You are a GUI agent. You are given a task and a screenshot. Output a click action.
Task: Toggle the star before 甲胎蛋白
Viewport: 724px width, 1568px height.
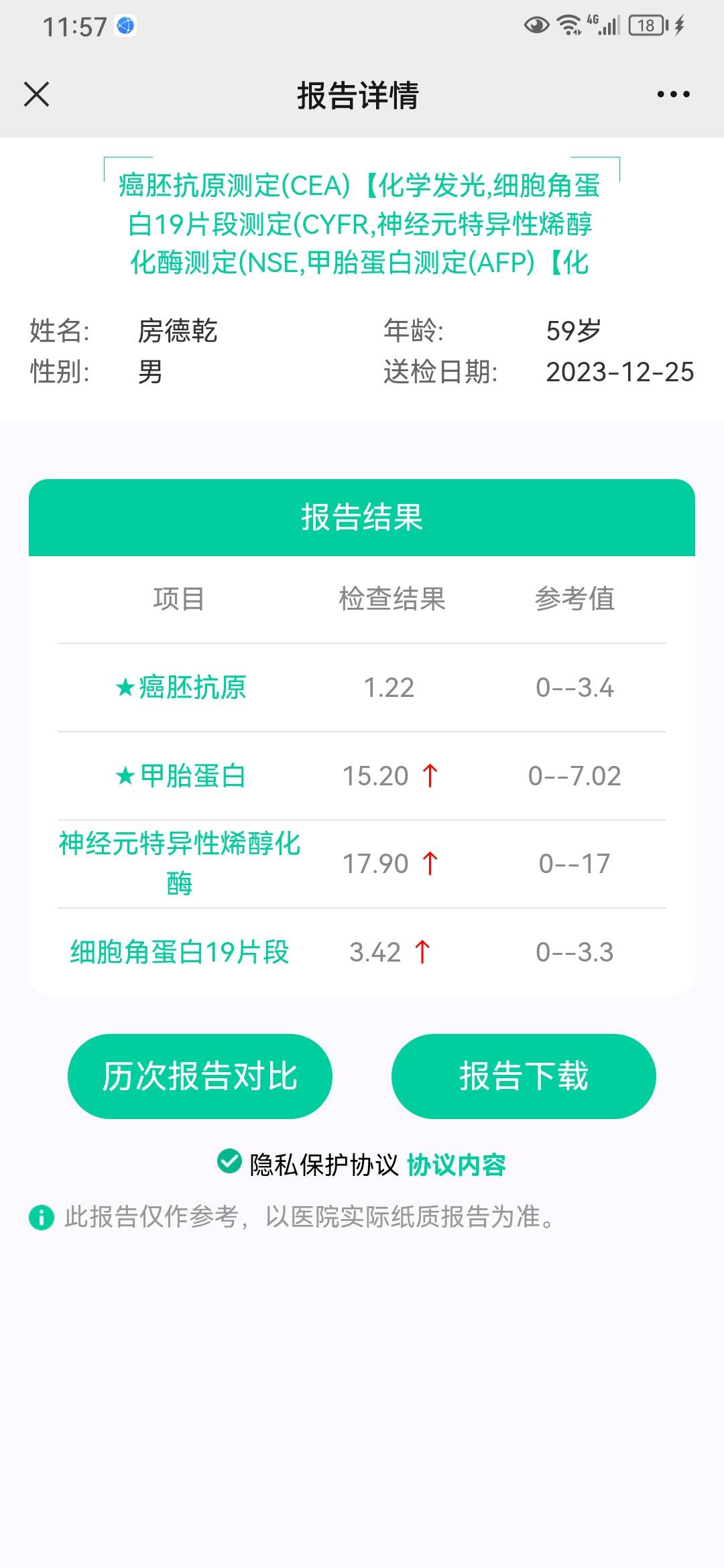pyautogui.click(x=124, y=775)
